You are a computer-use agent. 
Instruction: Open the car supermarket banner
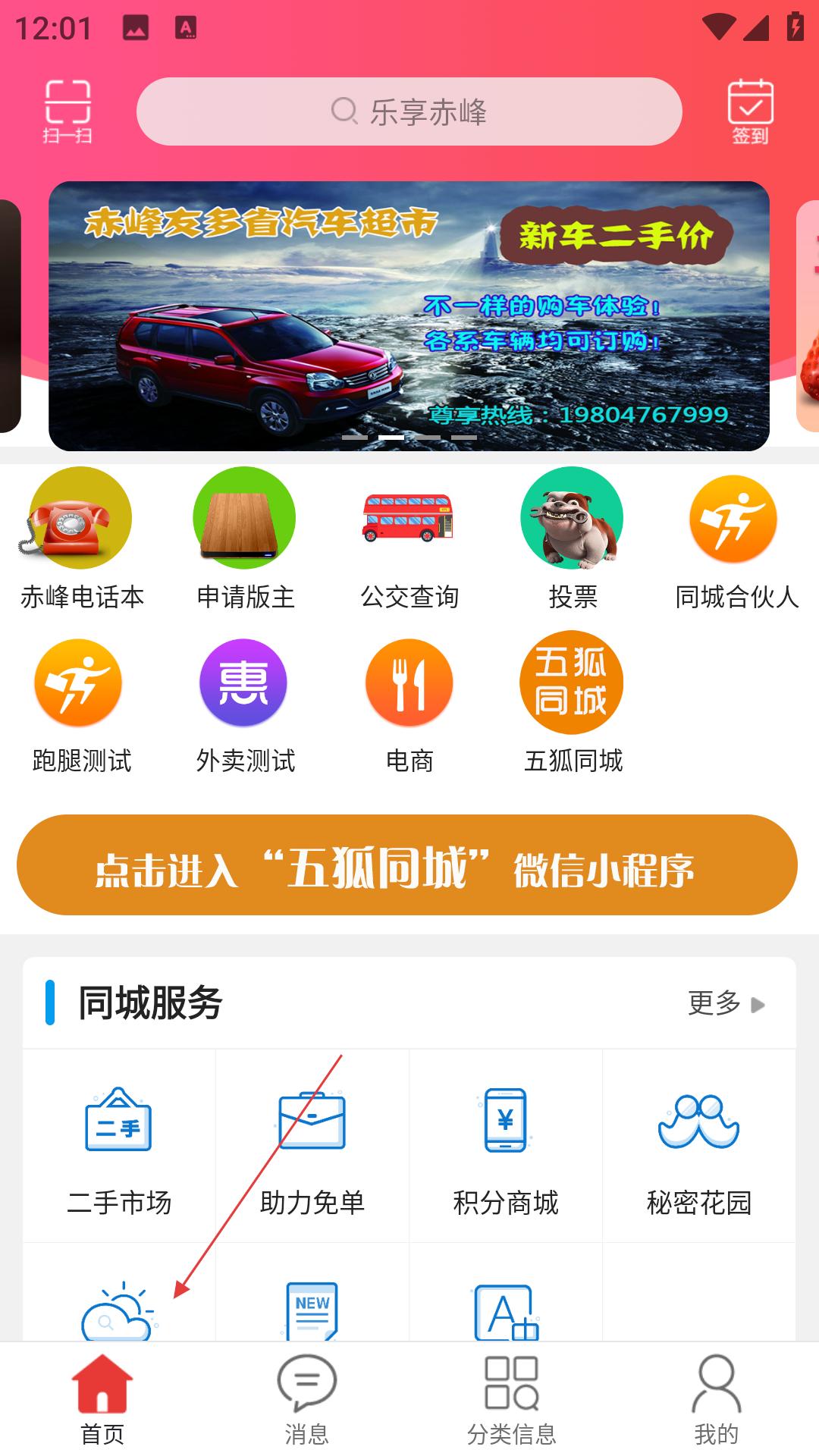click(x=409, y=315)
